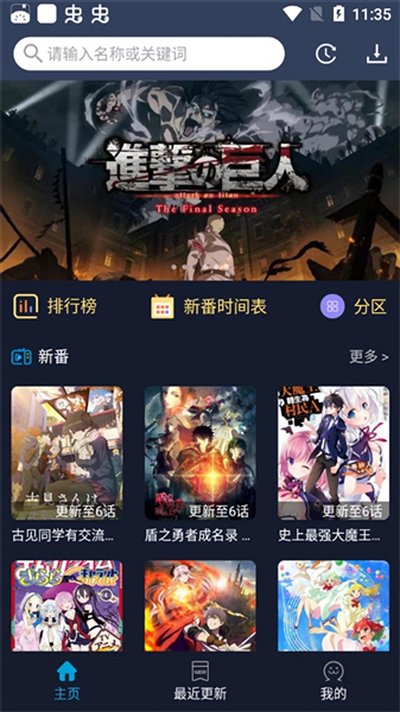Open the 進撃の巨人 Final Season banner
The height and width of the screenshot is (712, 400).
pyautogui.click(x=200, y=180)
